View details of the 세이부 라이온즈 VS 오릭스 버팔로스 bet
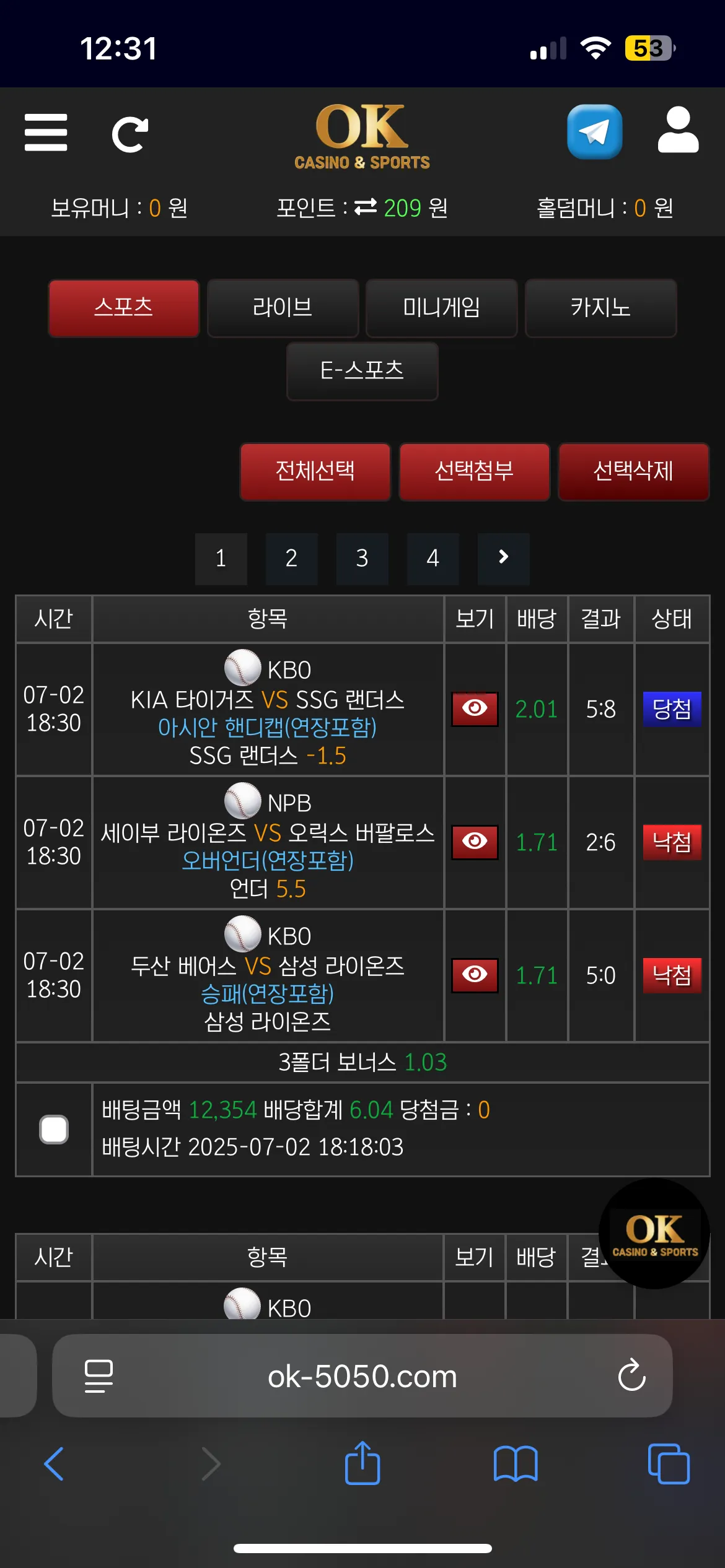The height and width of the screenshot is (1568, 725). pyautogui.click(x=475, y=842)
